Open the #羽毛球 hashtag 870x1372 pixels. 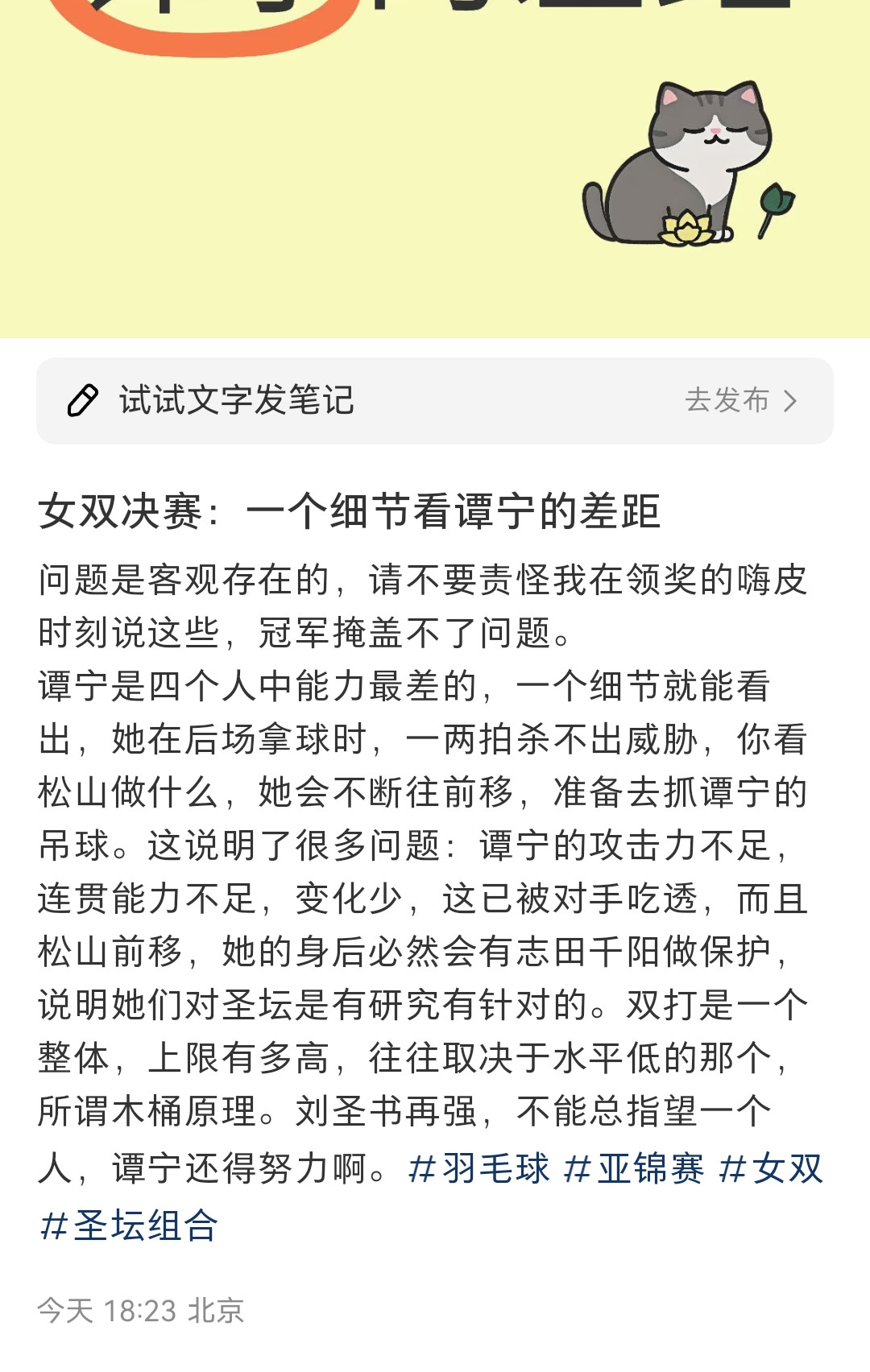coord(478,1168)
